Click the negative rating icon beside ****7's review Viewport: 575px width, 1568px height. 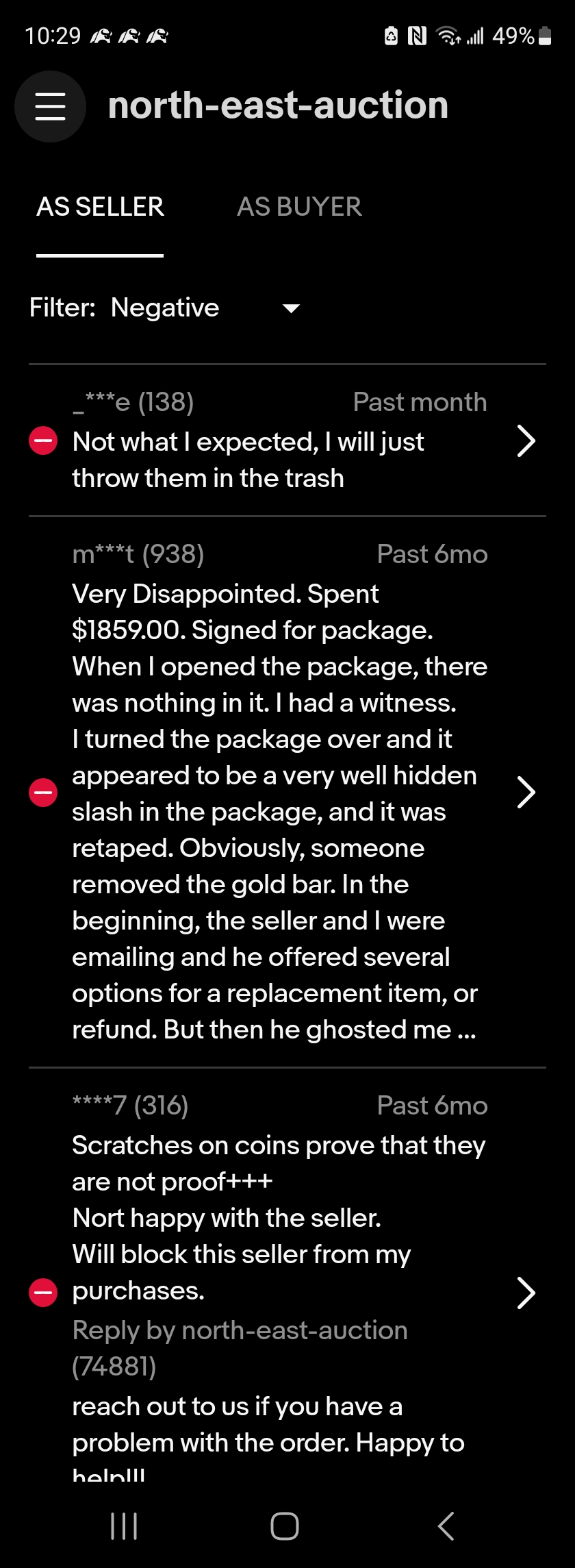[x=43, y=1292]
